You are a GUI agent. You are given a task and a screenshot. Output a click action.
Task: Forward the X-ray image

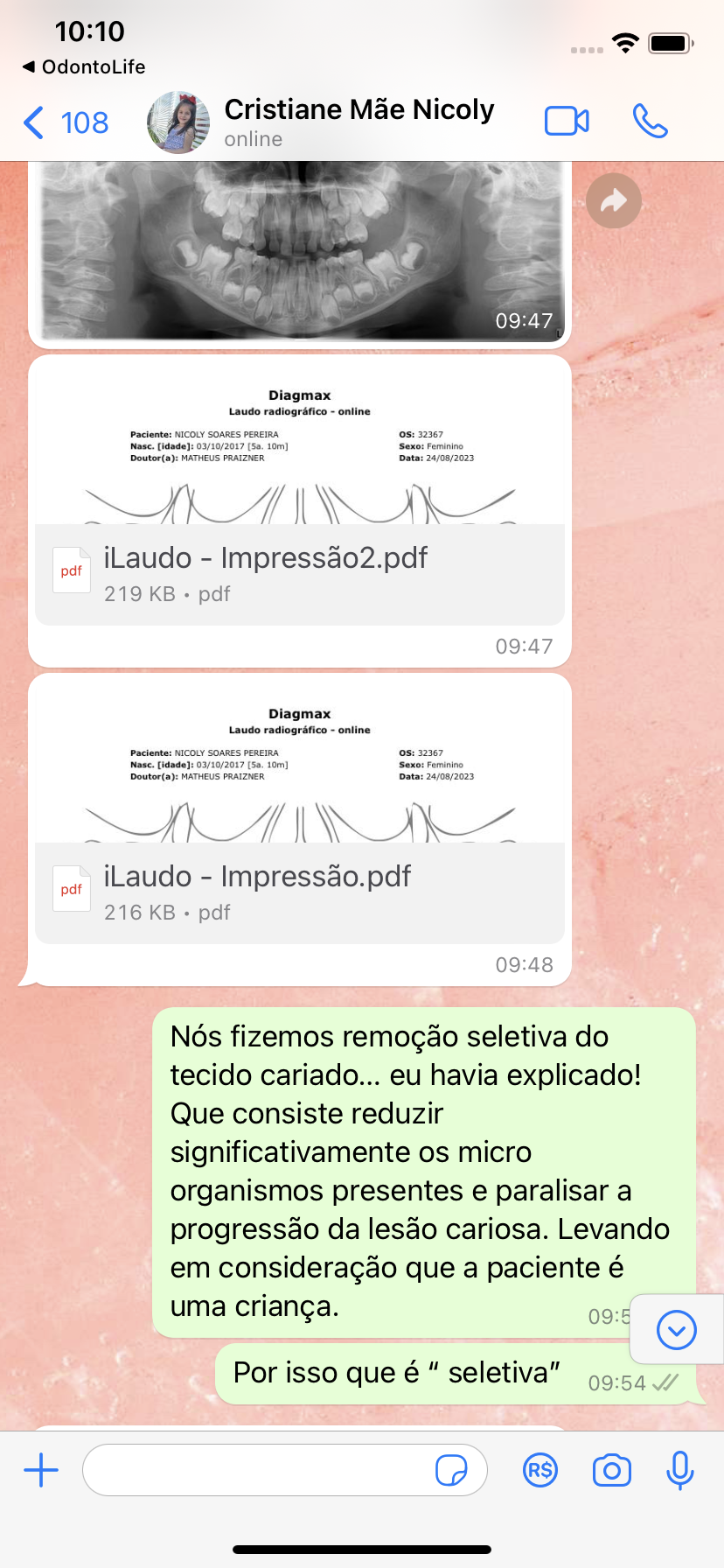pyautogui.click(x=614, y=201)
